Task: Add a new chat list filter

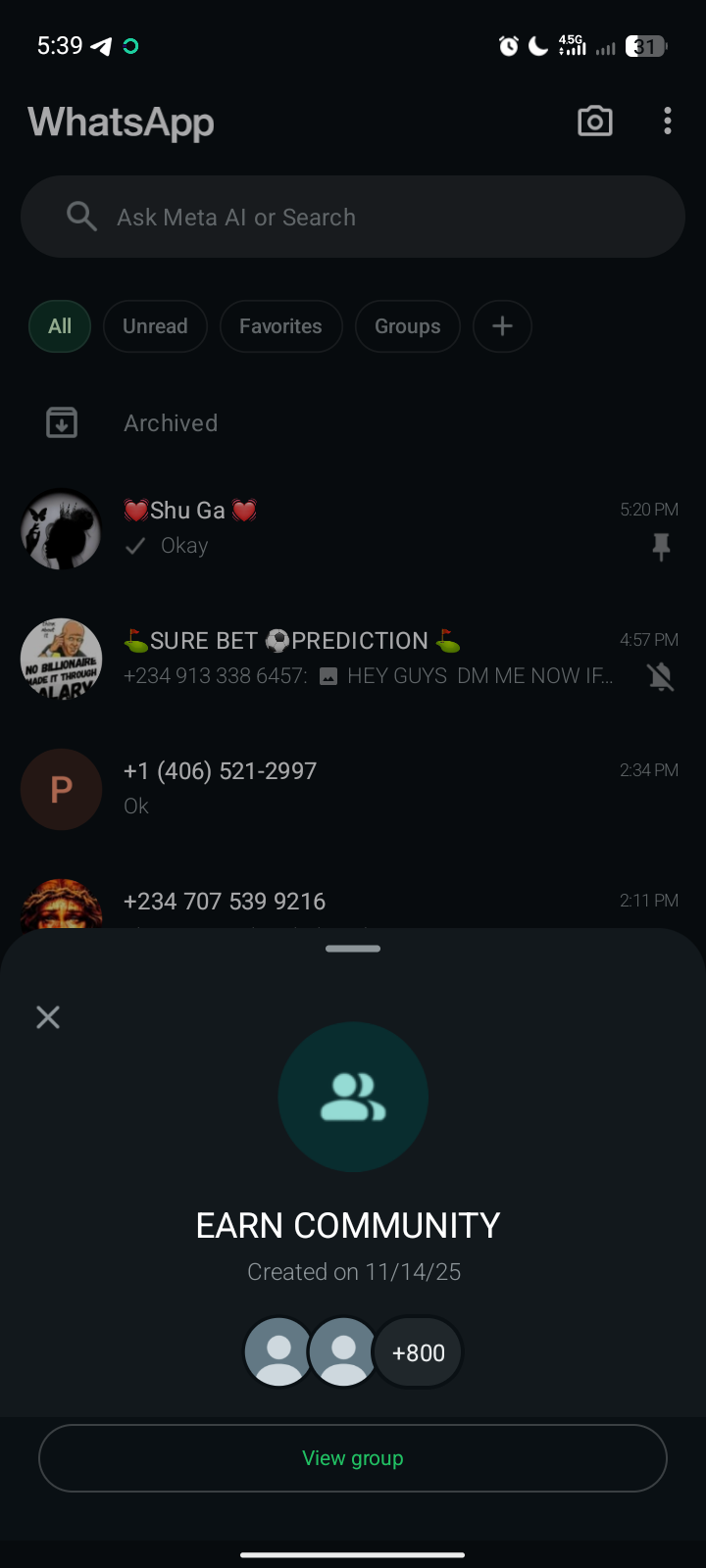Action: (502, 326)
